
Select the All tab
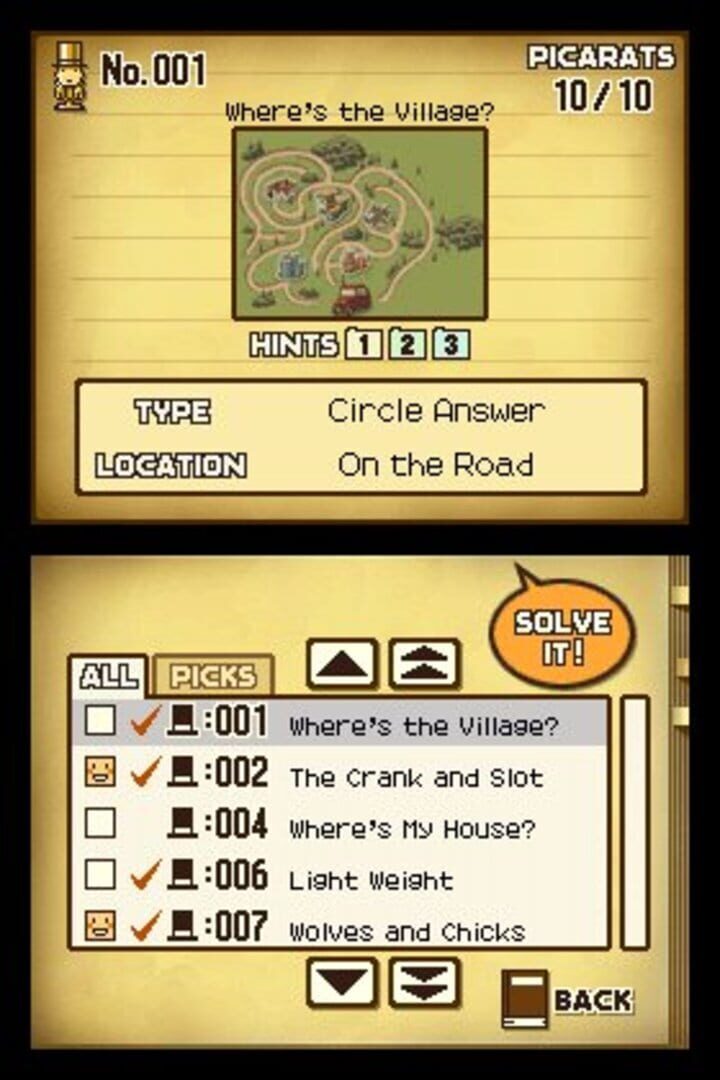108,676
